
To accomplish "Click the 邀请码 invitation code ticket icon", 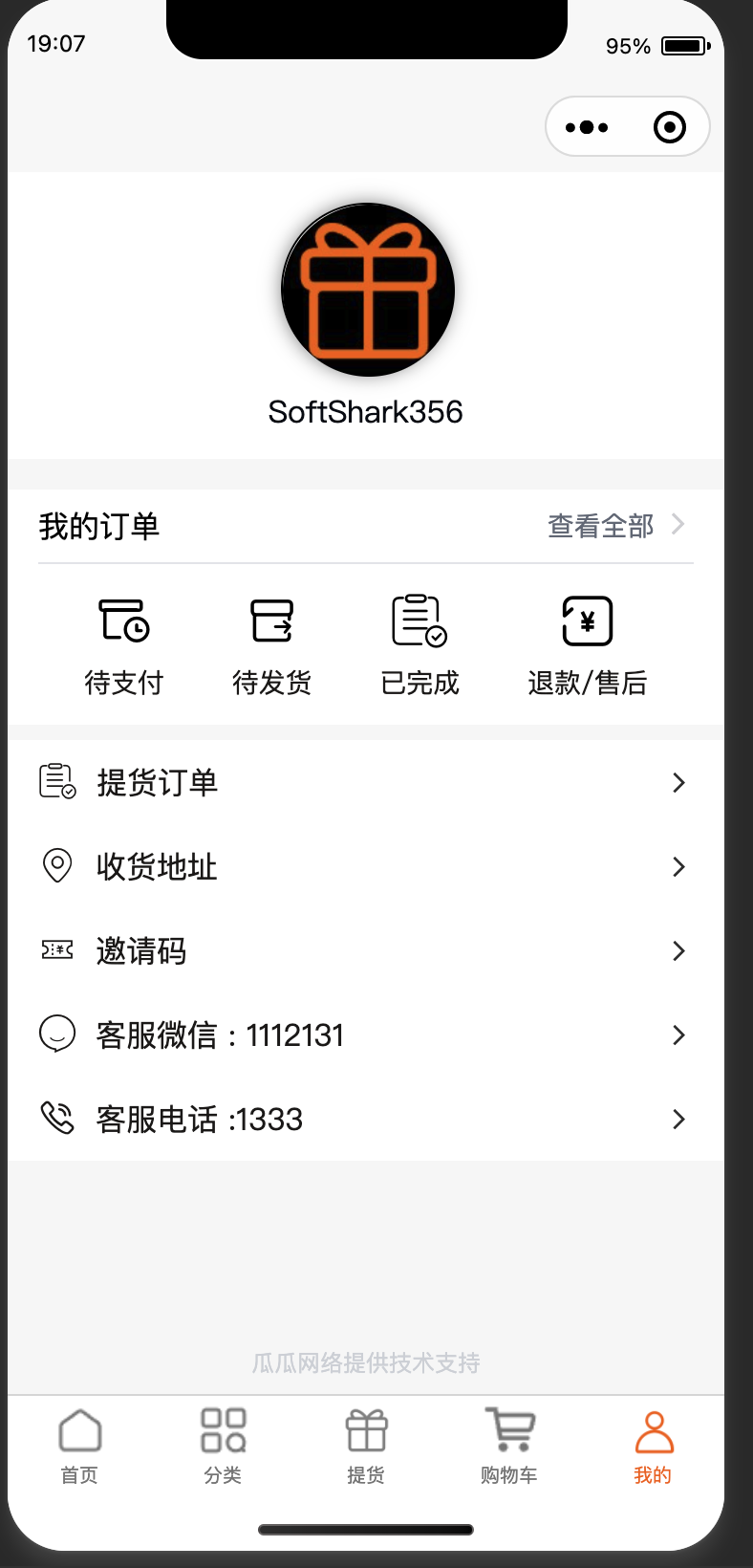I will click(57, 950).
